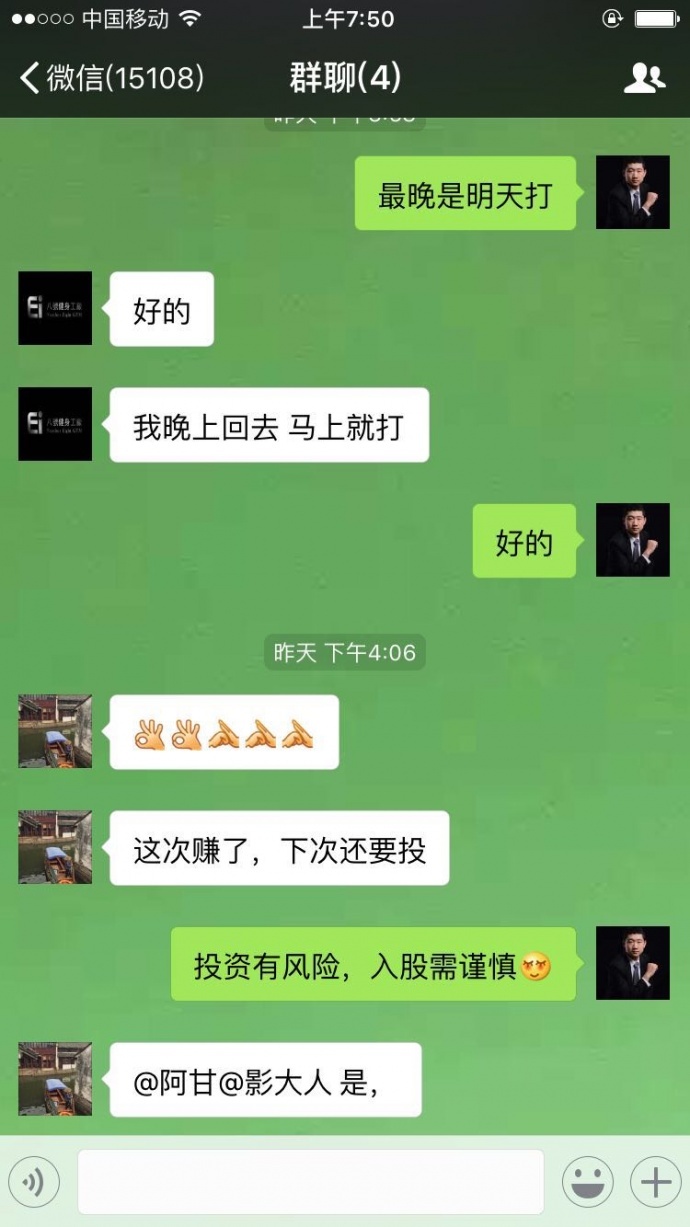
Task: Tap the message text input field
Action: (310, 1182)
